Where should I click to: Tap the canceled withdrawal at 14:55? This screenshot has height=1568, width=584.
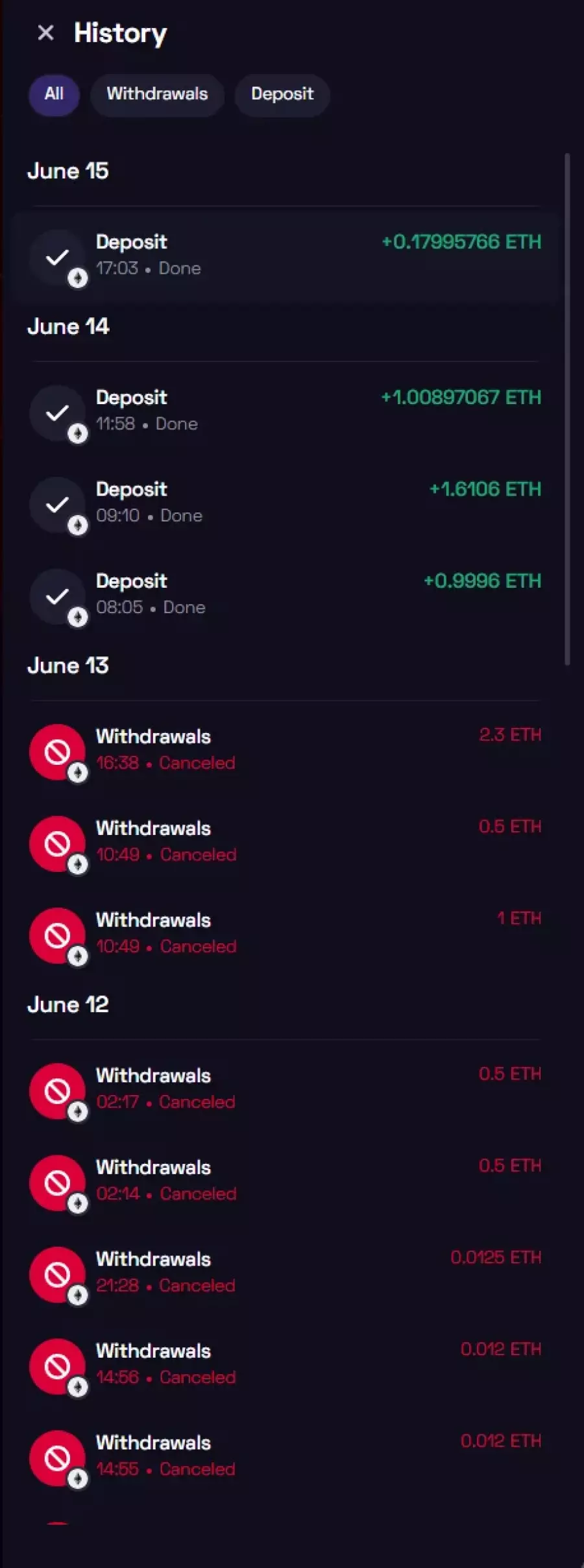tap(286, 1456)
